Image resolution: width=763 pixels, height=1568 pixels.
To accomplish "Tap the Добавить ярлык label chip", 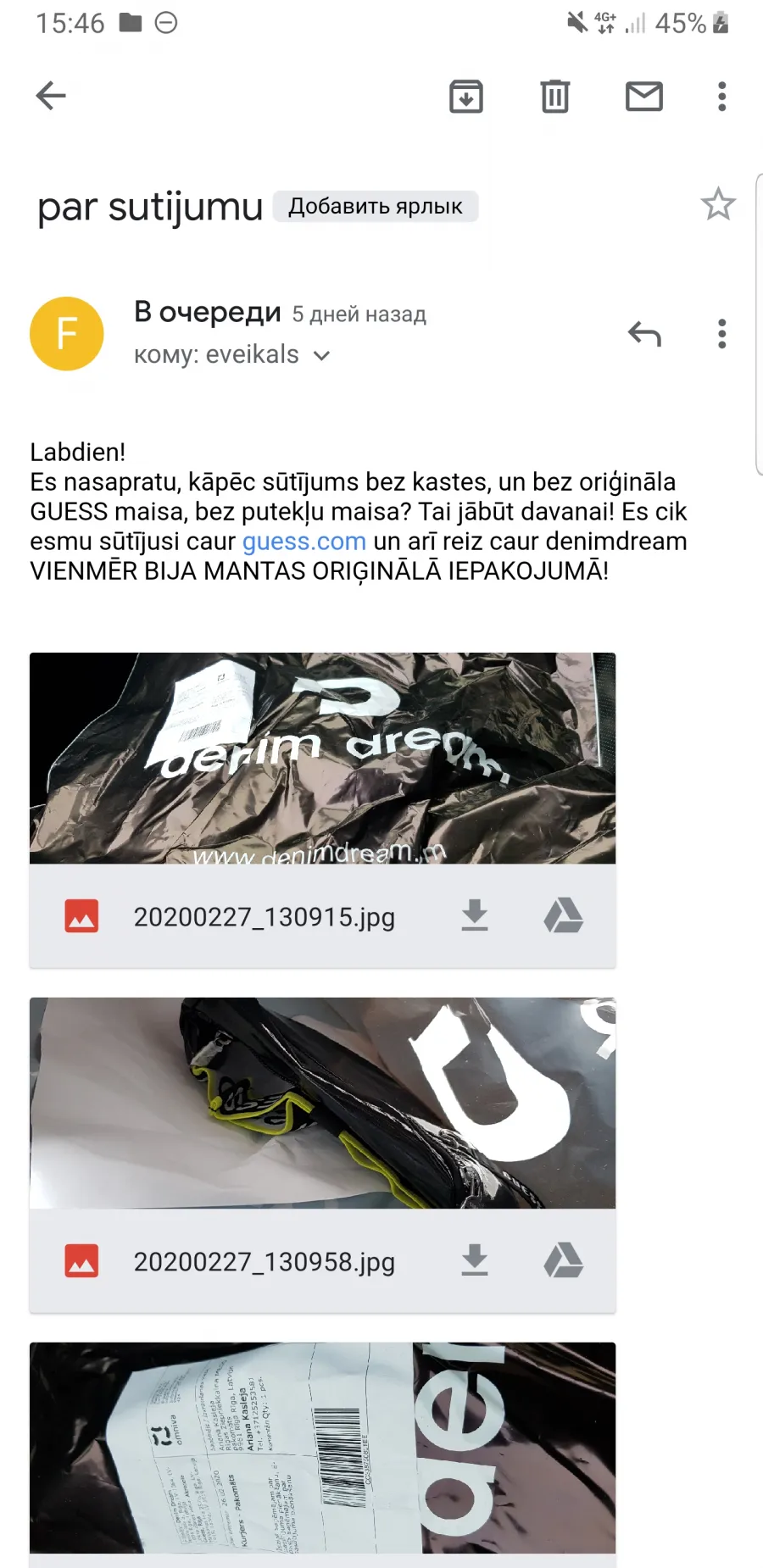I will point(376,206).
